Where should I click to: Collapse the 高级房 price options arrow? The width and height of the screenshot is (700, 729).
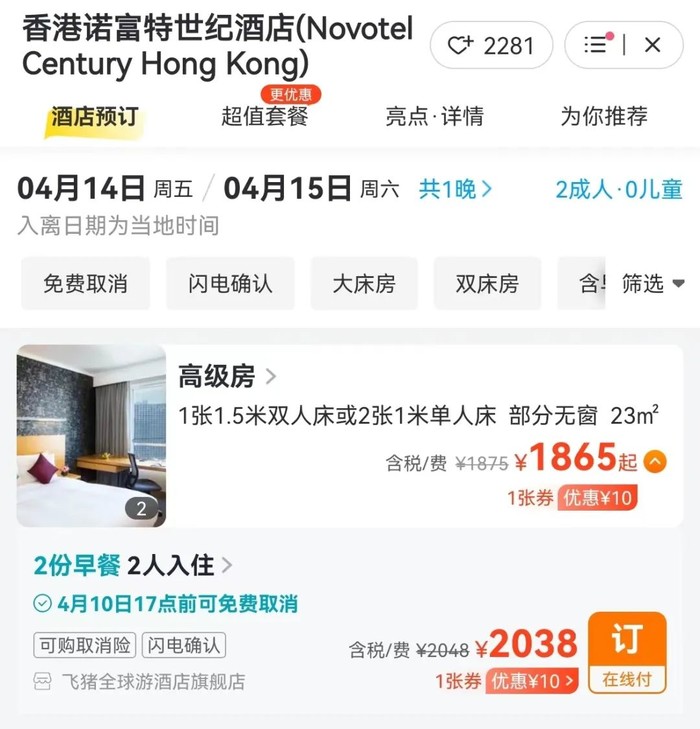[655, 461]
